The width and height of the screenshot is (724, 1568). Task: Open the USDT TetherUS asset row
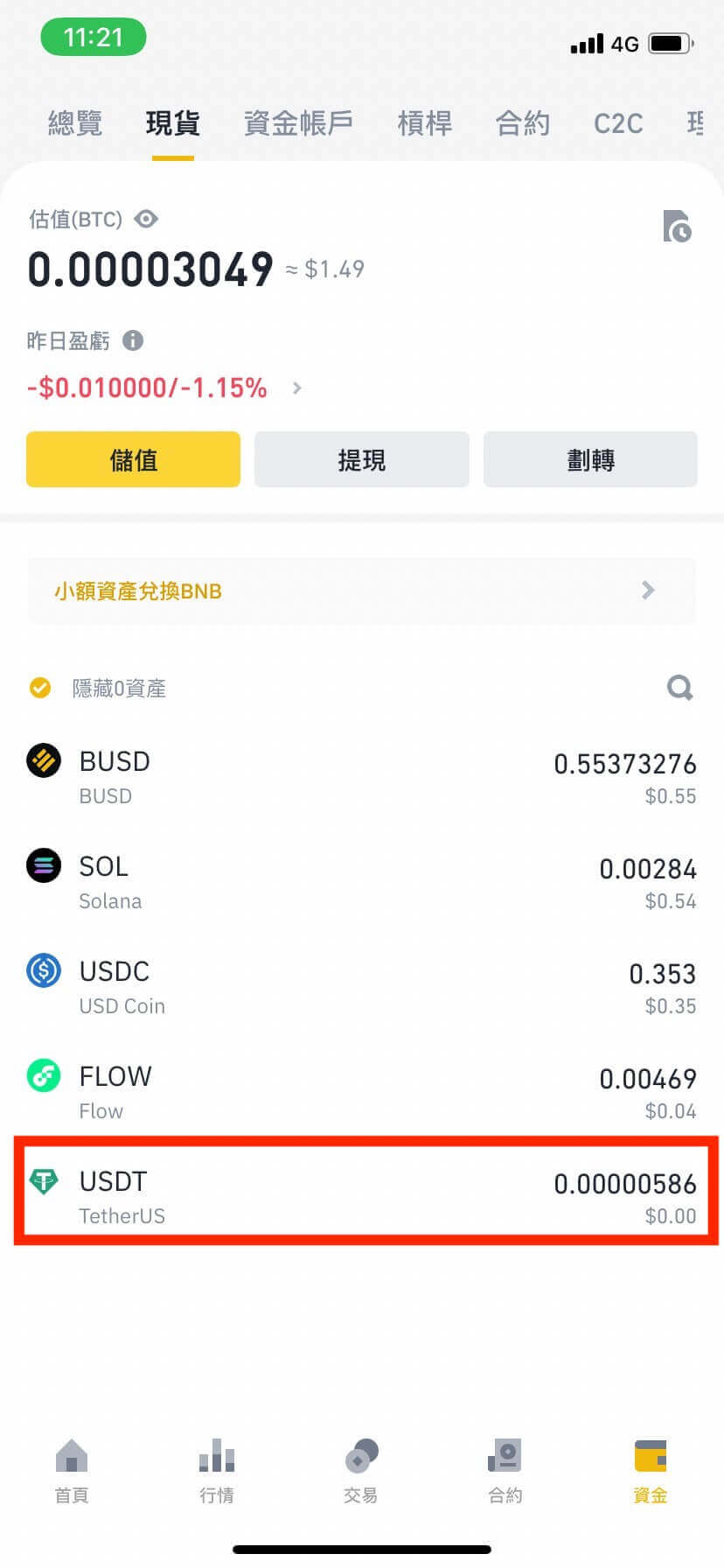[361, 1197]
